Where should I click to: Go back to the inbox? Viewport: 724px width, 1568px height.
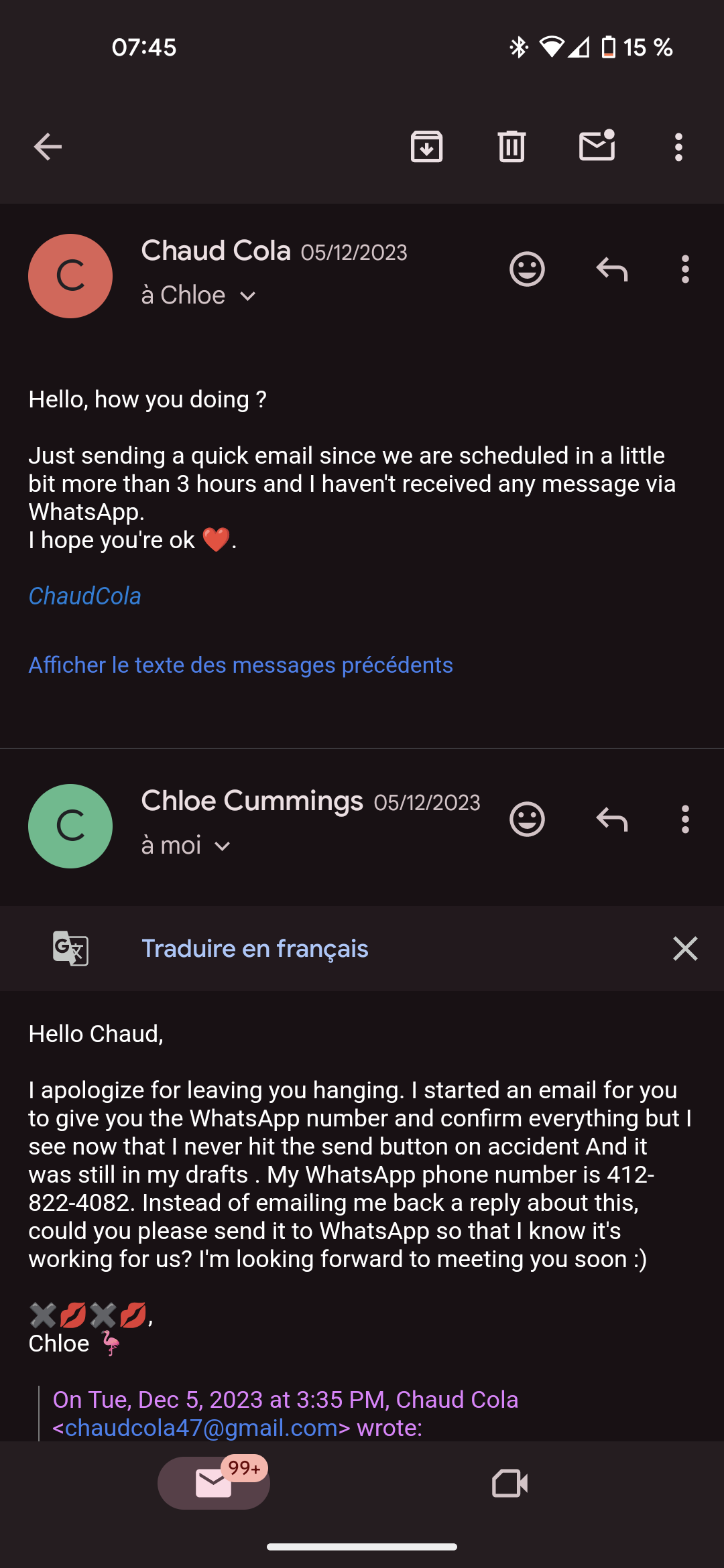click(x=48, y=147)
